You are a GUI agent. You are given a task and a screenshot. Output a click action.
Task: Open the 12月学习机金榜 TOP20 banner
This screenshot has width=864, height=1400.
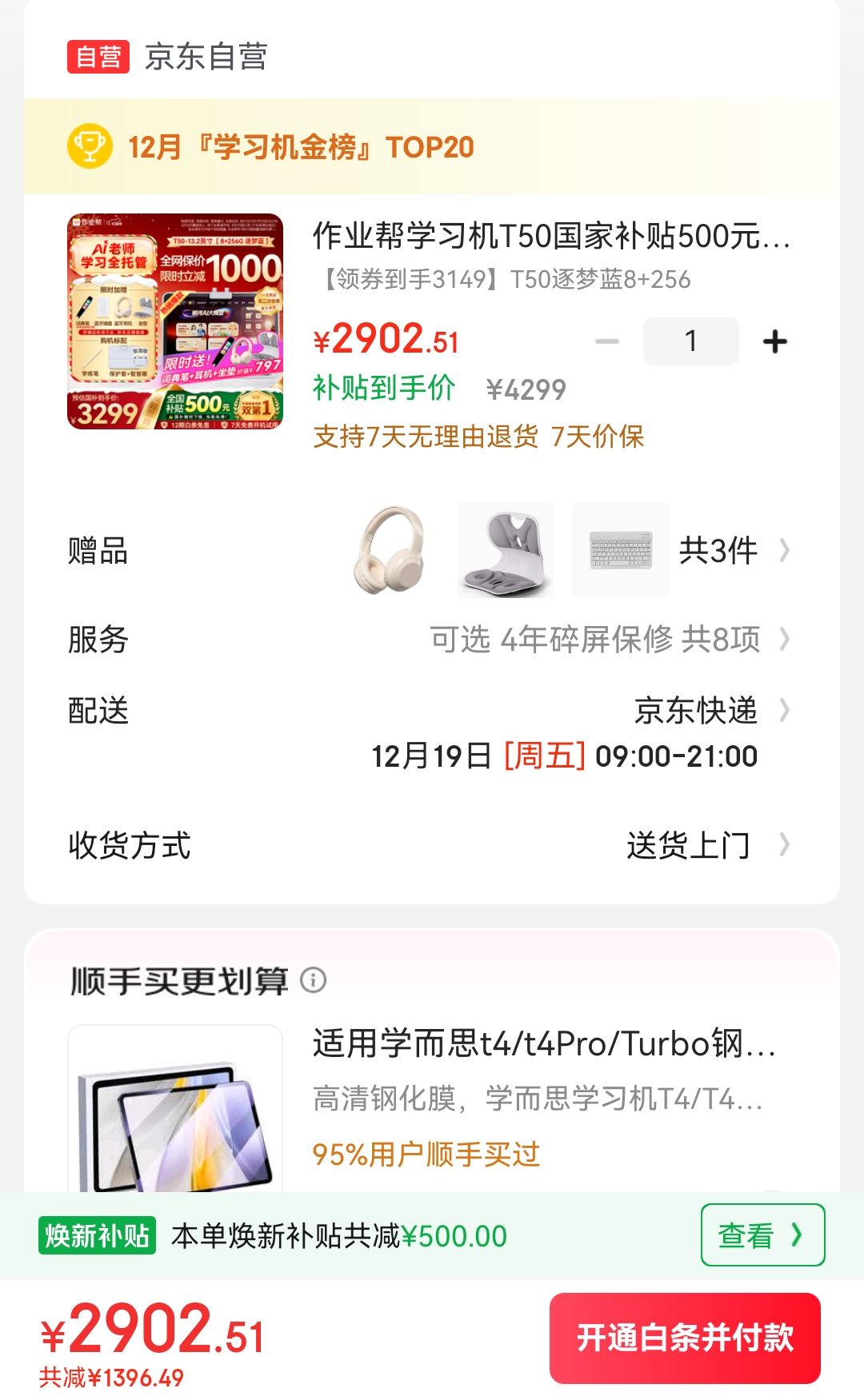(301, 147)
